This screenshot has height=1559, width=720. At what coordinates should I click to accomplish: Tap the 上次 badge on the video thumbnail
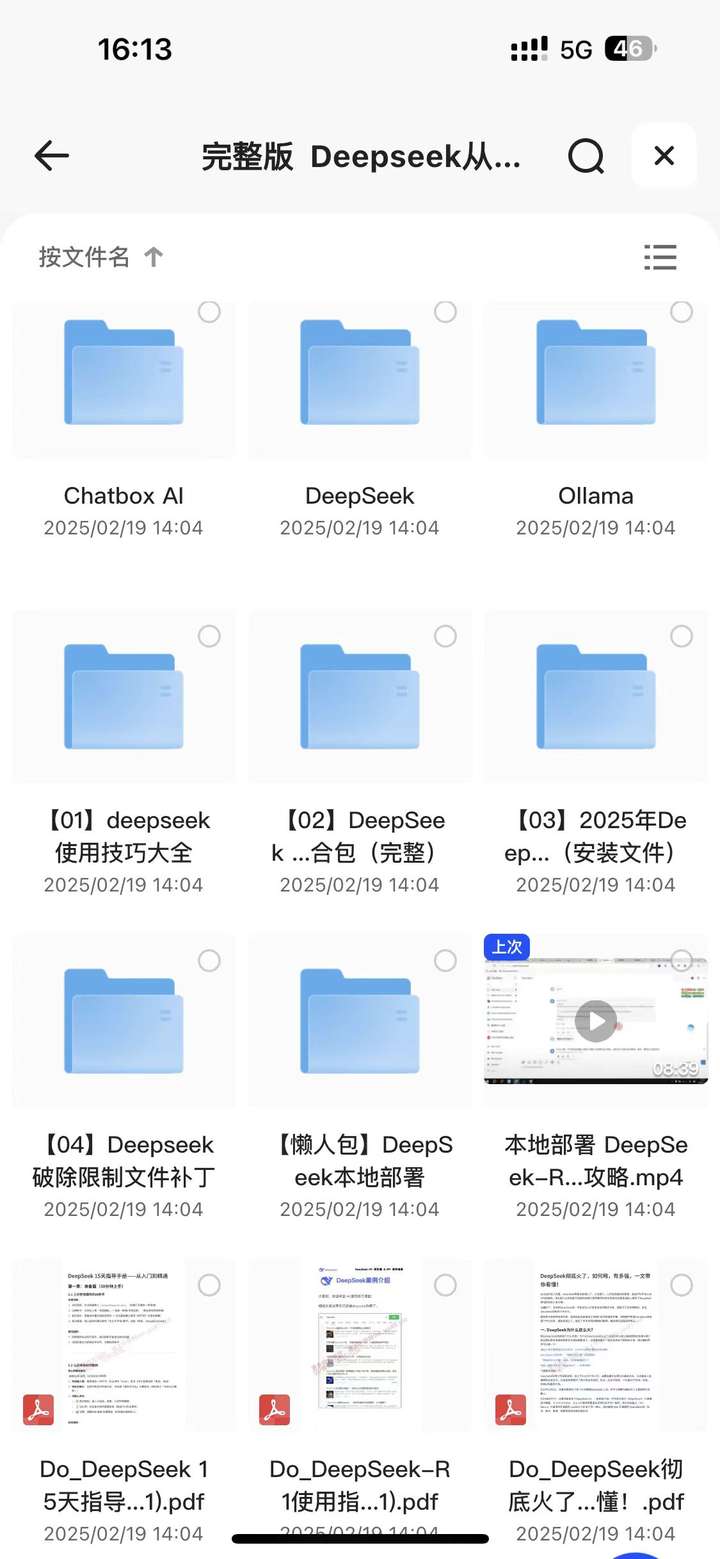(x=506, y=946)
